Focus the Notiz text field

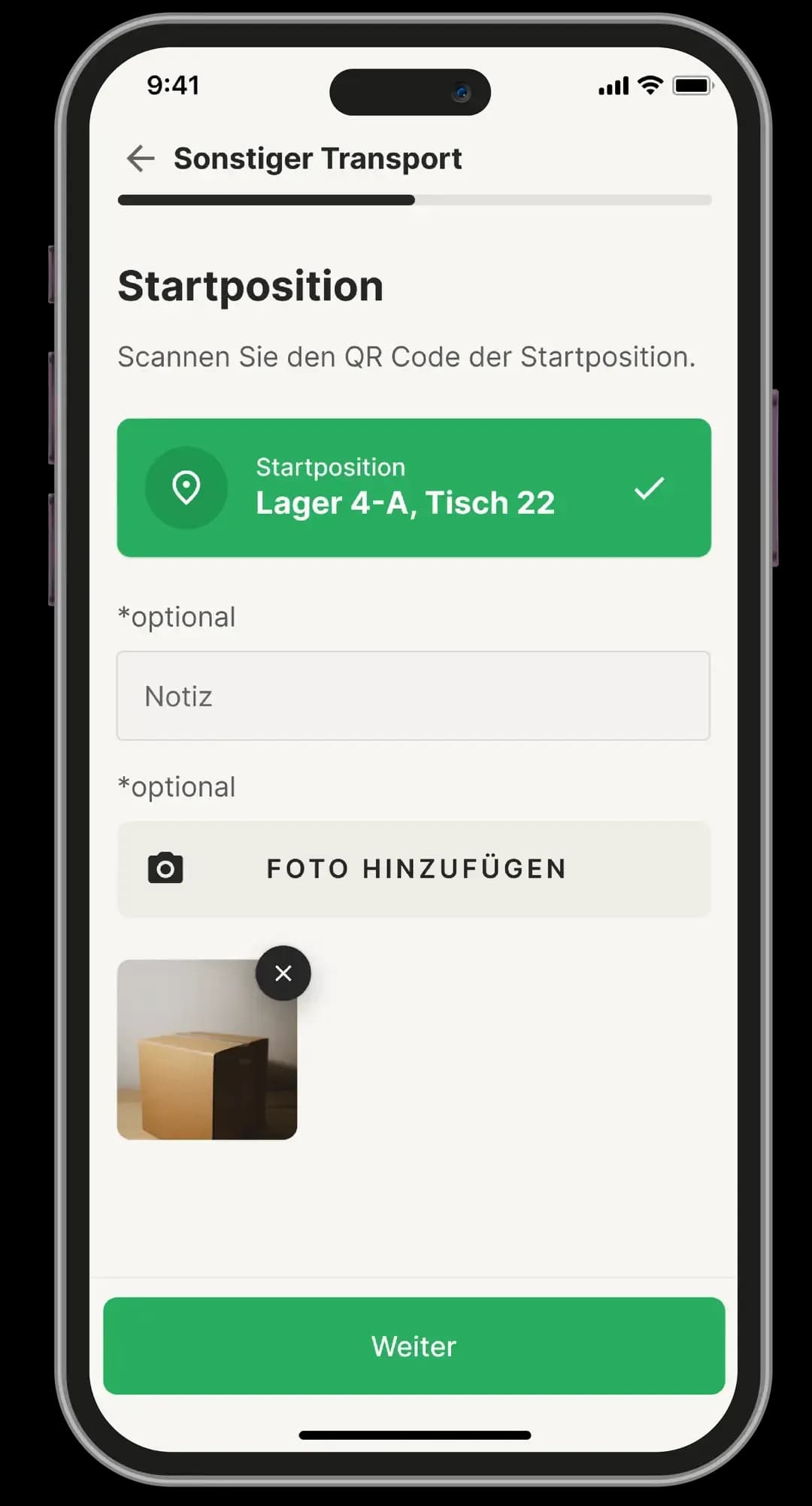coord(414,696)
